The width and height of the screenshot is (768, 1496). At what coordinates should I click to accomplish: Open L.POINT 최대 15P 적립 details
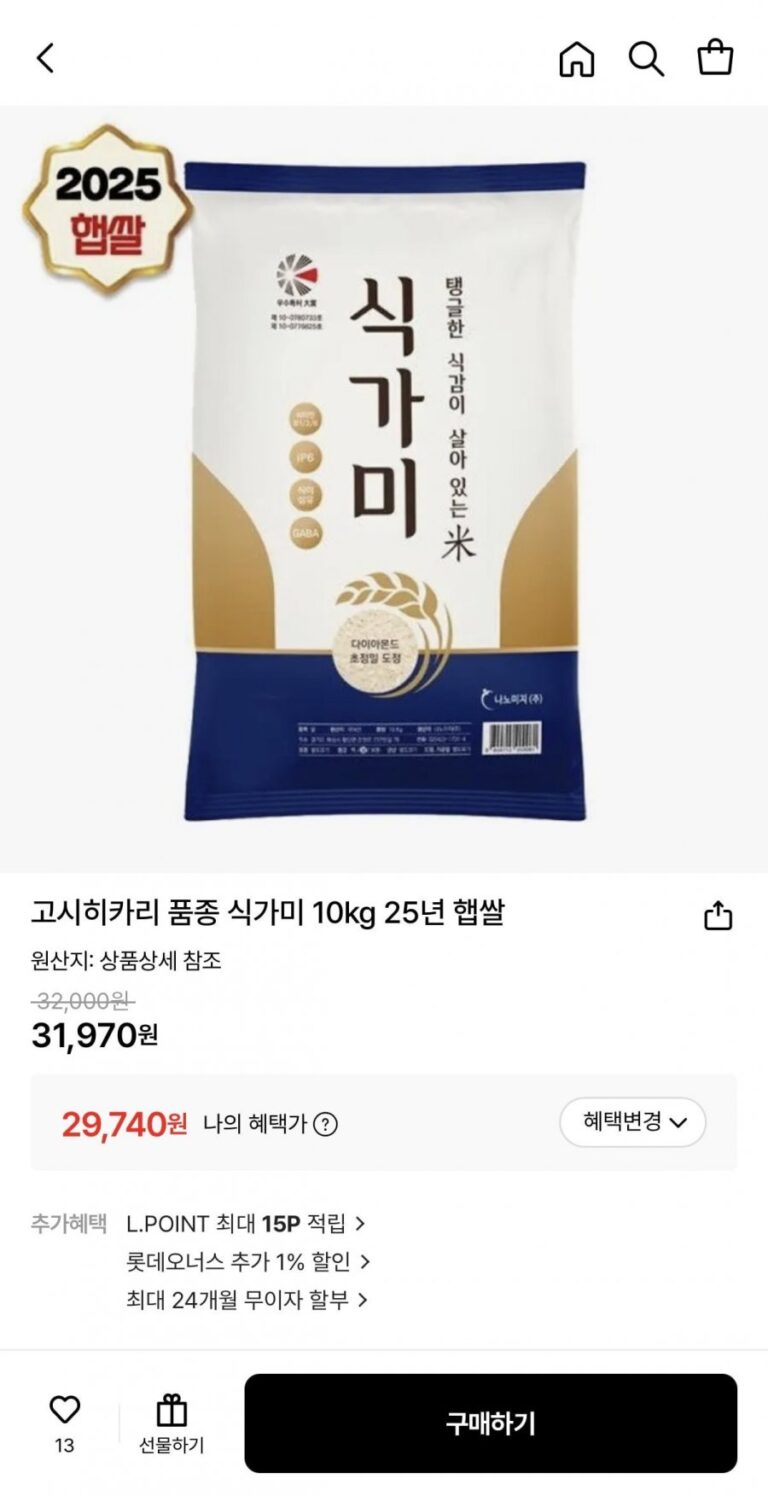245,1223
